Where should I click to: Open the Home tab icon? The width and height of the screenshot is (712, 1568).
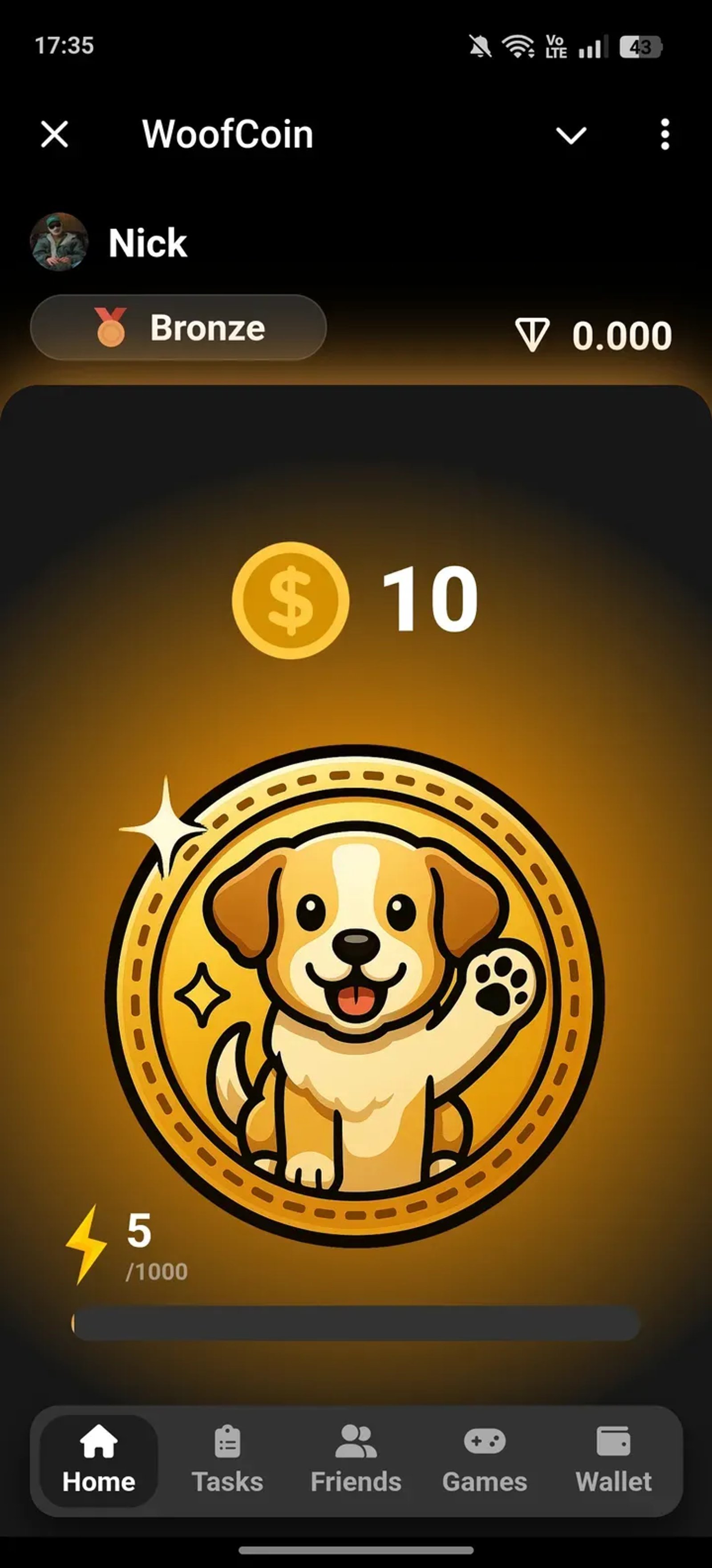pyautogui.click(x=99, y=1441)
